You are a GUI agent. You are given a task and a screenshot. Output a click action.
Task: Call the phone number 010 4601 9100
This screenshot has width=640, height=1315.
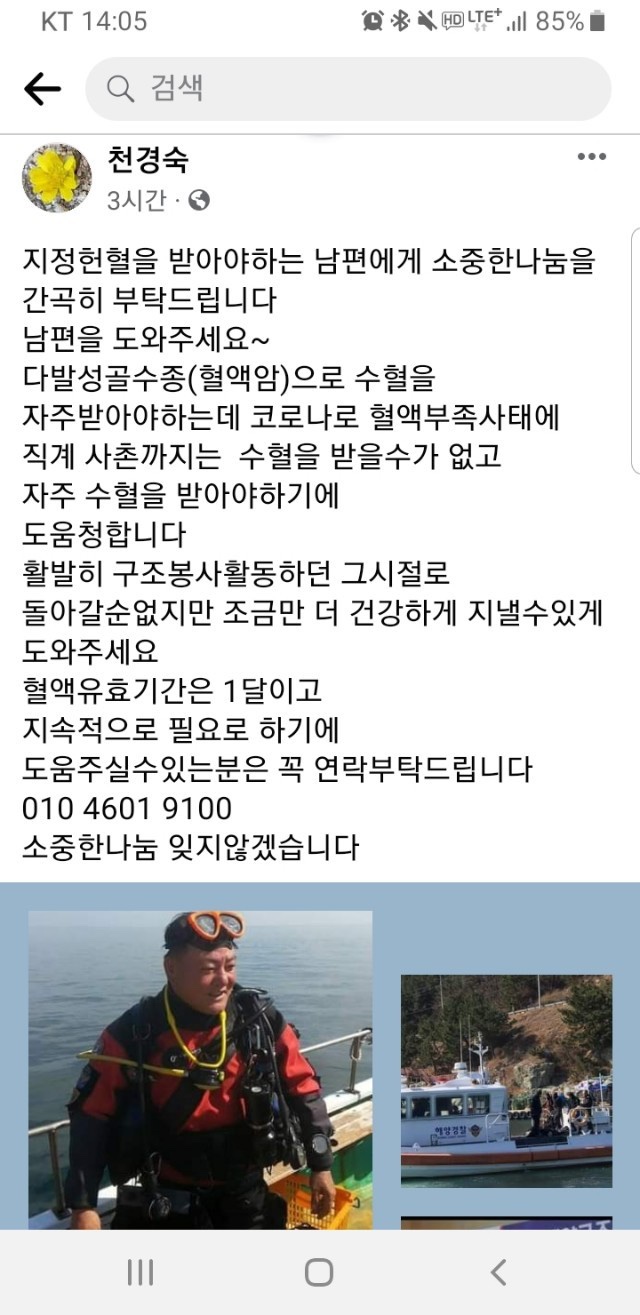(x=127, y=808)
